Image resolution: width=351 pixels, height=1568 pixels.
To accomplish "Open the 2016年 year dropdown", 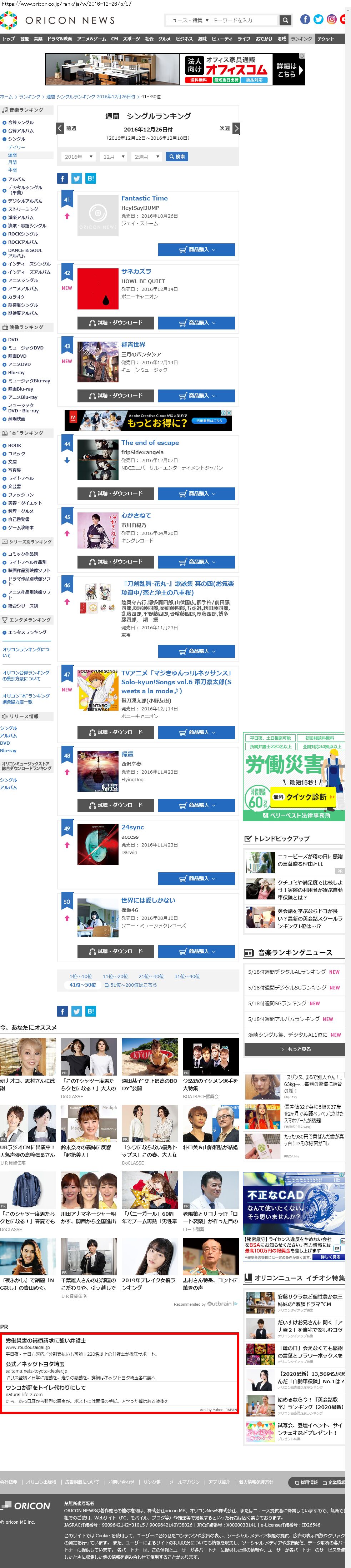I will pyautogui.click(x=78, y=157).
